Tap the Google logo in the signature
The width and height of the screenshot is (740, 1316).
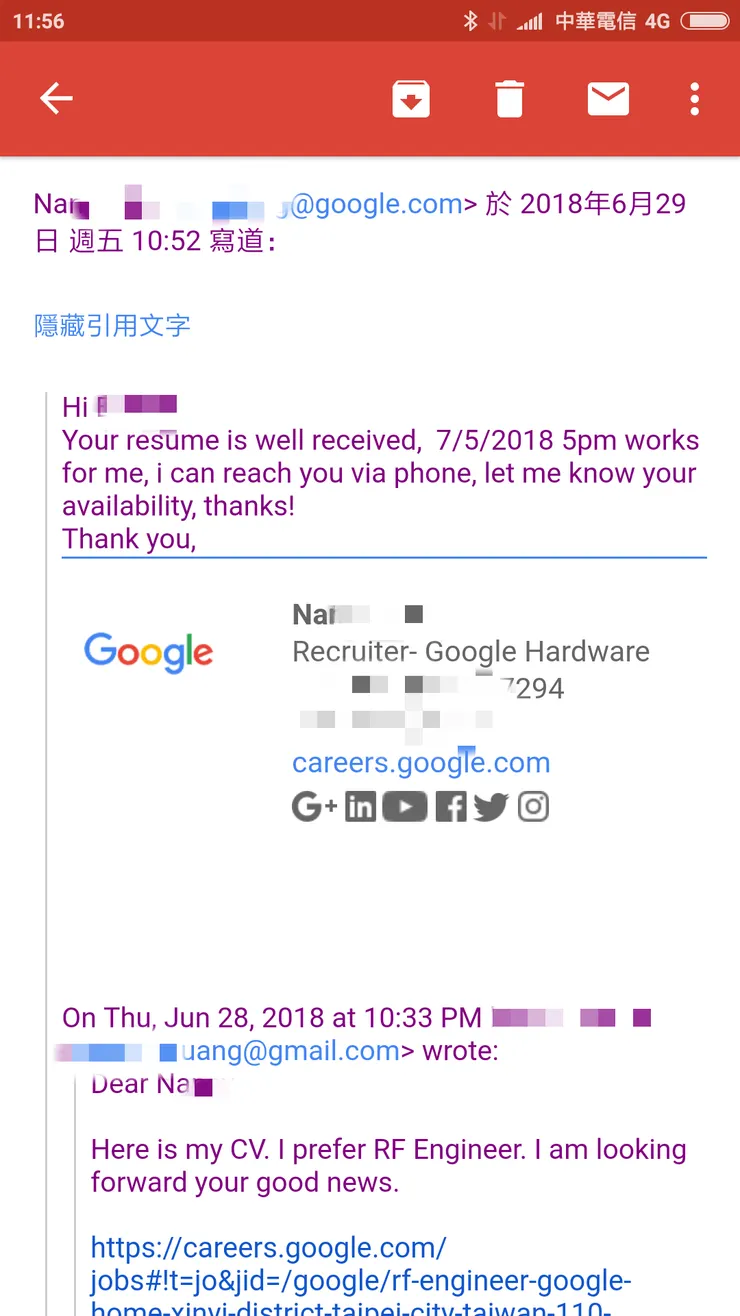(x=148, y=652)
